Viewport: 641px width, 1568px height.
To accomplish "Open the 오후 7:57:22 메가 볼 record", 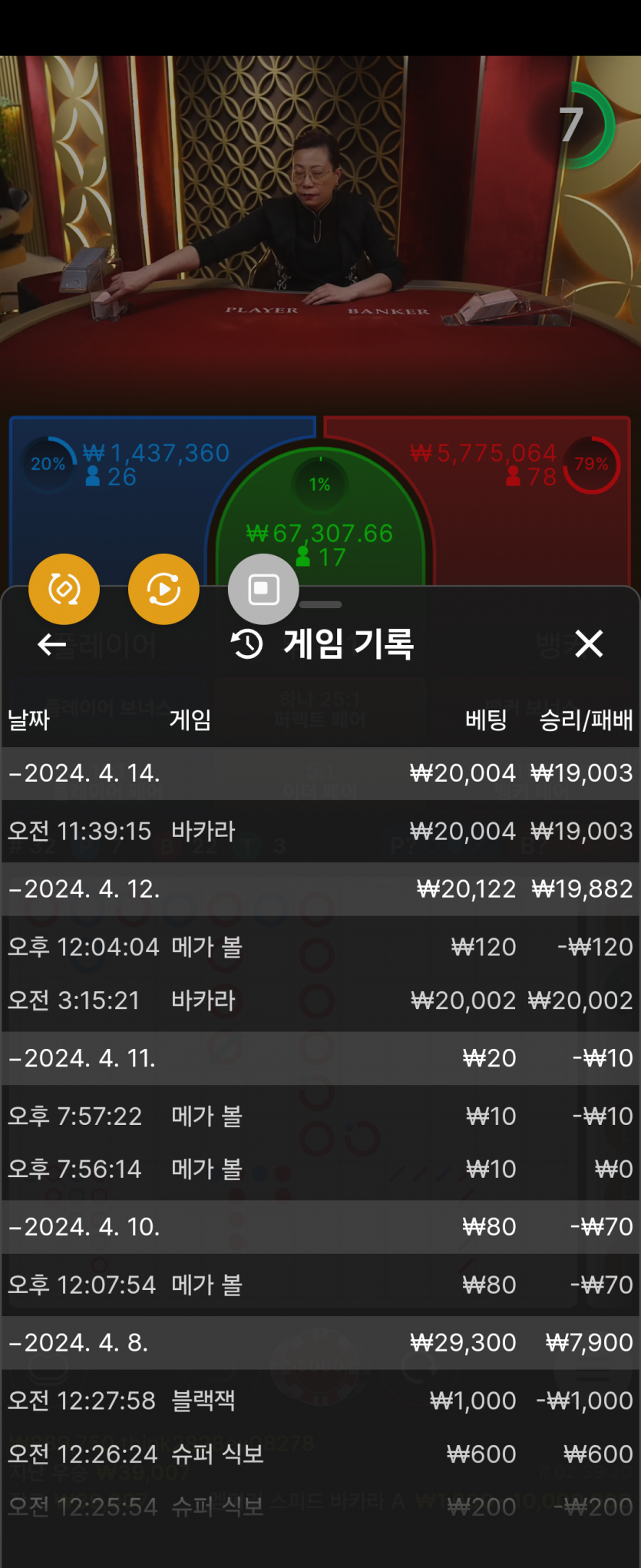I will [320, 1116].
